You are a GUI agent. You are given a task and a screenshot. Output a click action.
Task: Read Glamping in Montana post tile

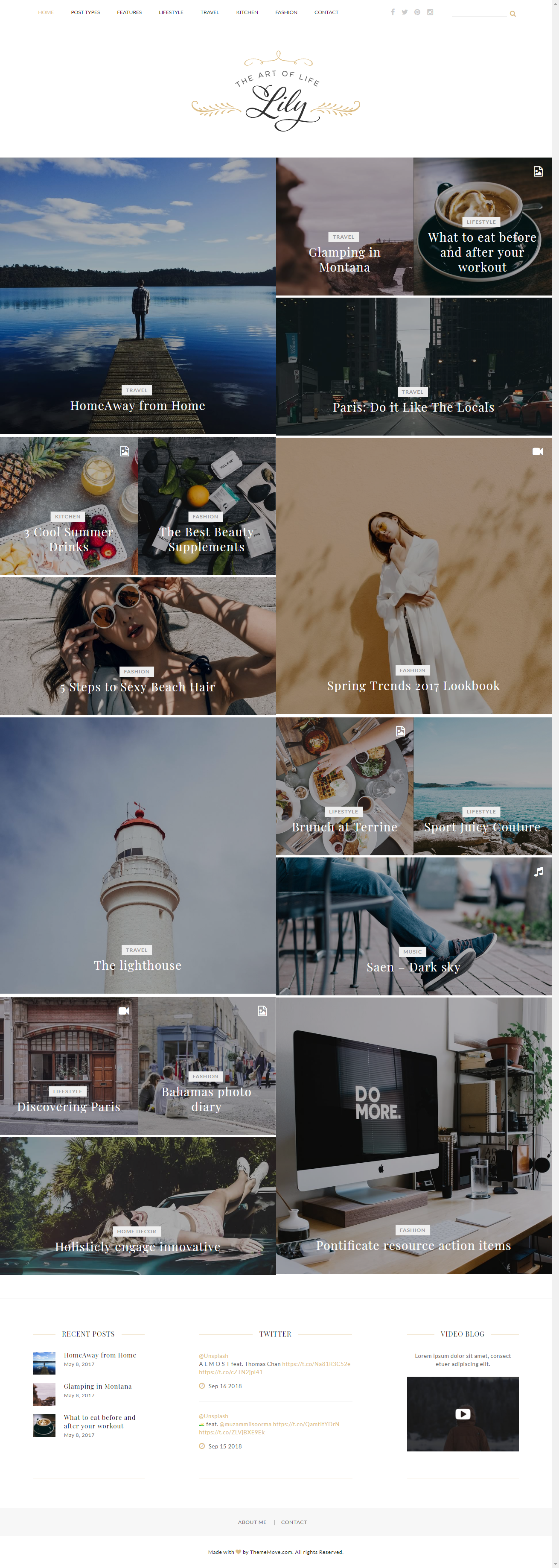pos(344,259)
